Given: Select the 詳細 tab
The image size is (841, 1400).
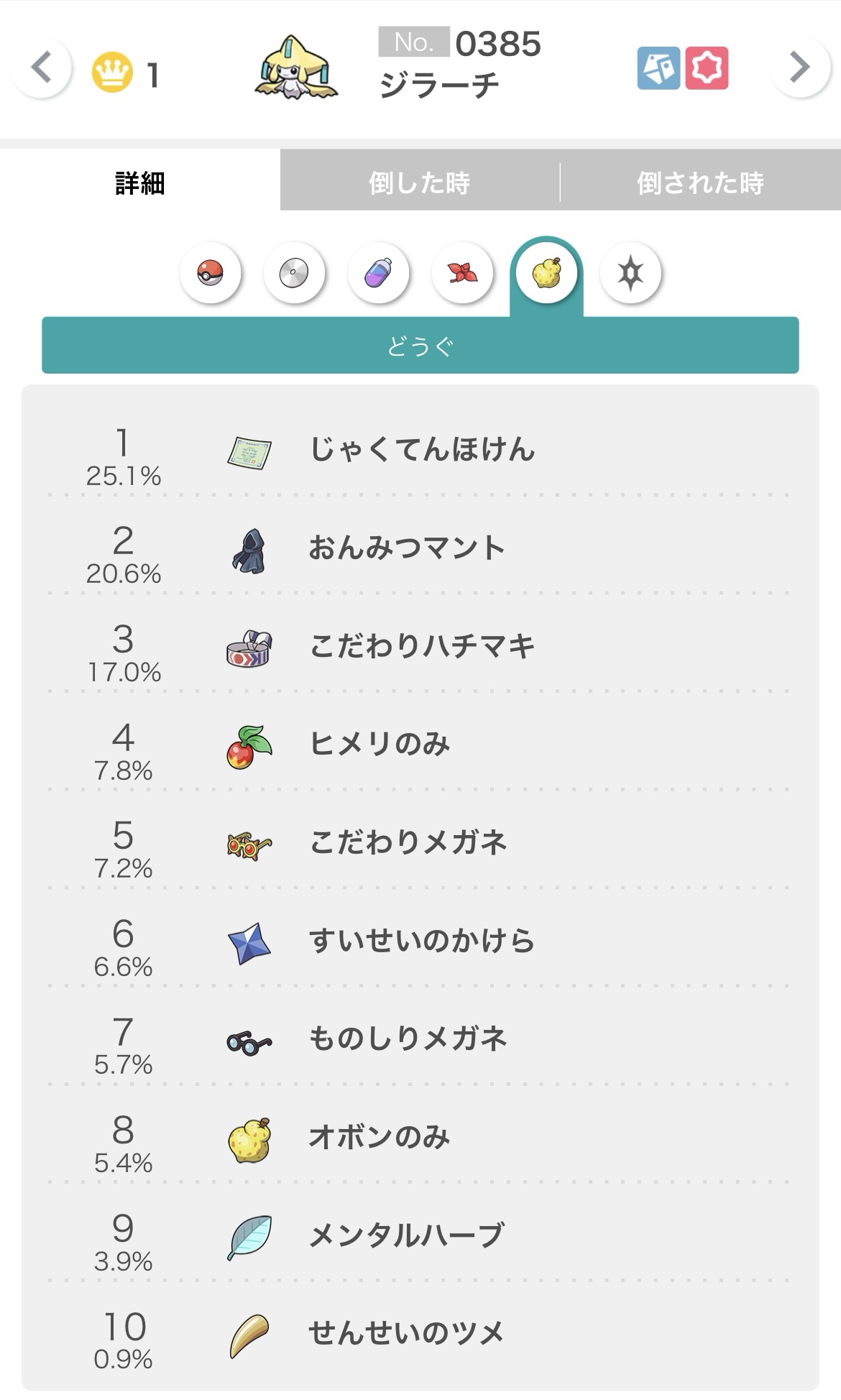Looking at the screenshot, I should 140,183.
